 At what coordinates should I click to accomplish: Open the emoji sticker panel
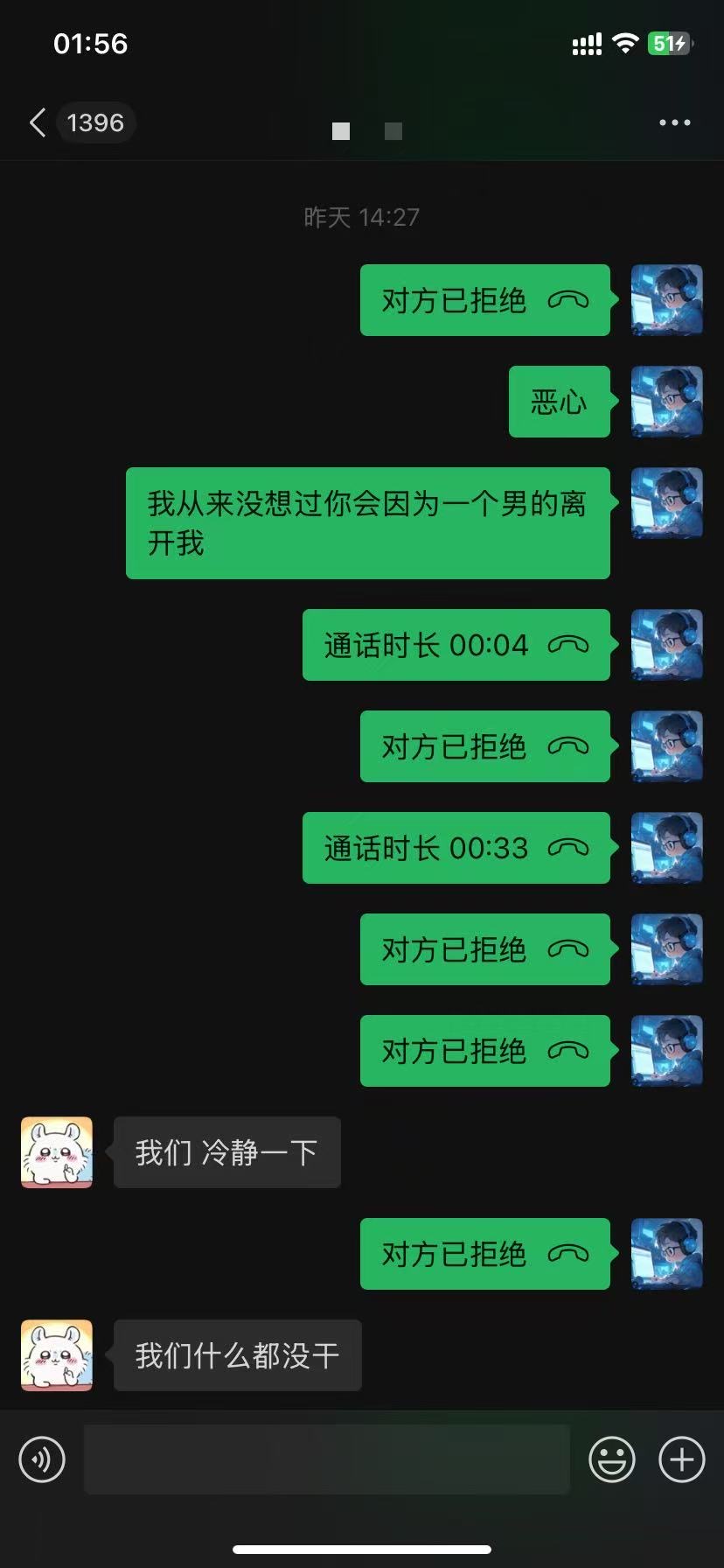pos(611,1459)
